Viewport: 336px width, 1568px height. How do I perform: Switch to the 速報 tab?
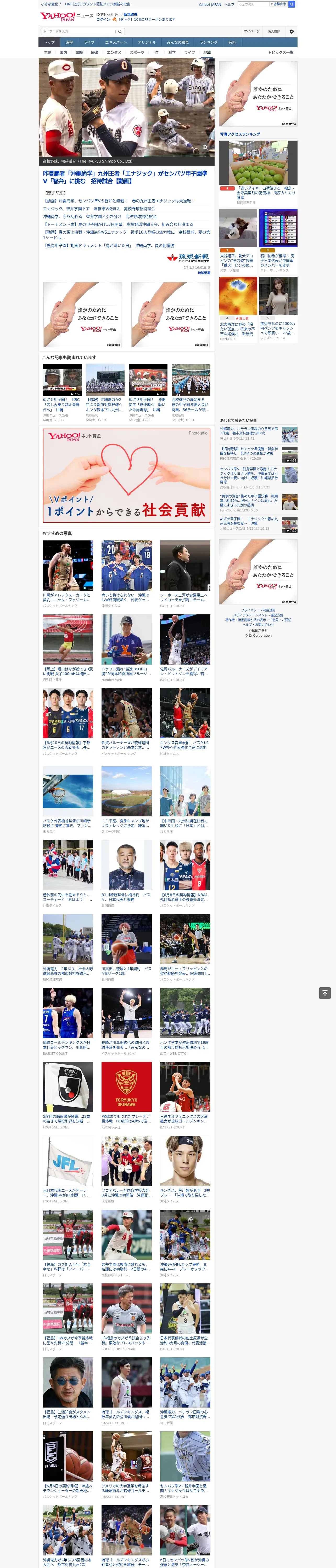[x=69, y=43]
